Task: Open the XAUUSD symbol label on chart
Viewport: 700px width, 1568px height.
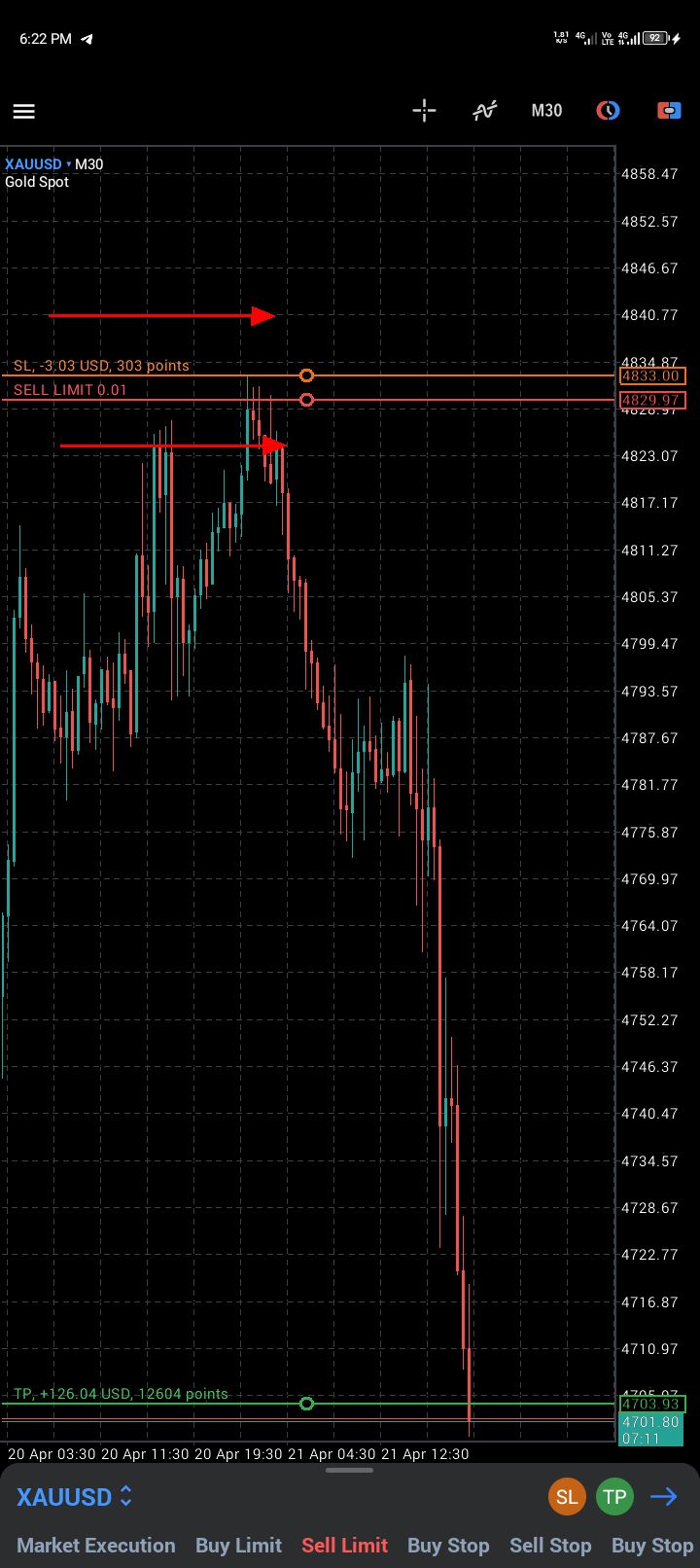Action: point(34,164)
